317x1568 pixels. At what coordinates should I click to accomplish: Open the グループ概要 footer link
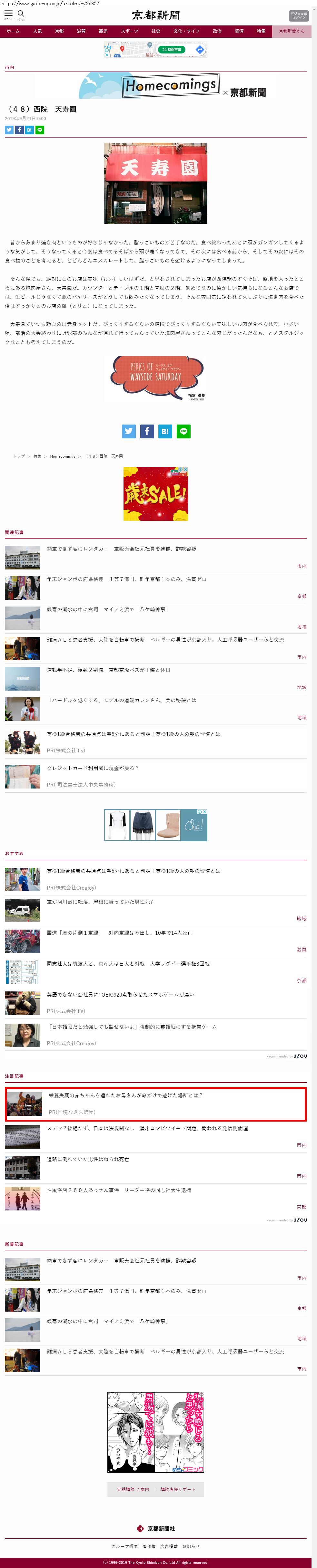(x=124, y=1546)
